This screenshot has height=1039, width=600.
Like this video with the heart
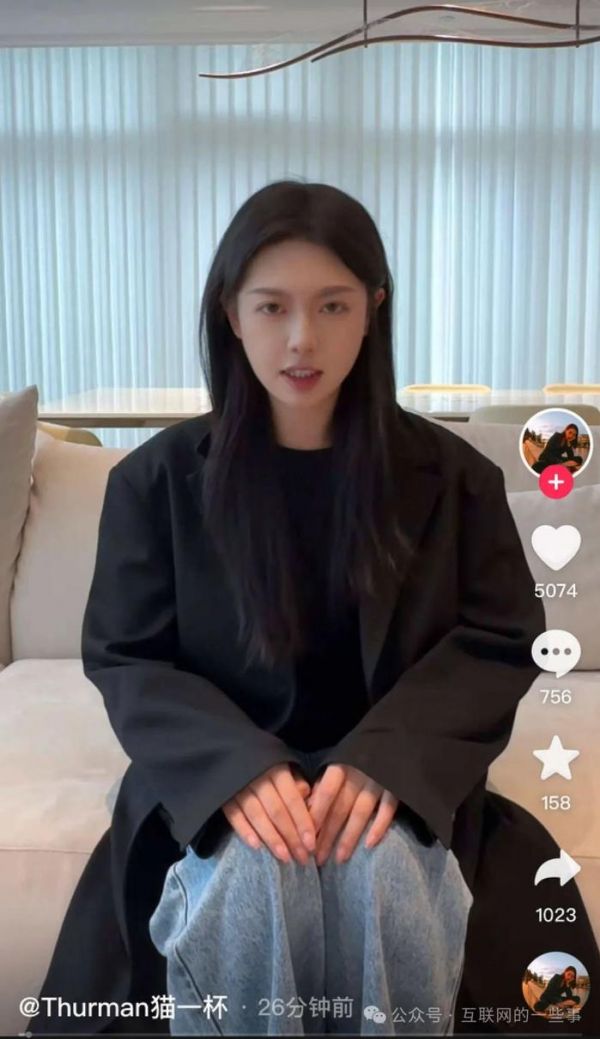pos(555,547)
